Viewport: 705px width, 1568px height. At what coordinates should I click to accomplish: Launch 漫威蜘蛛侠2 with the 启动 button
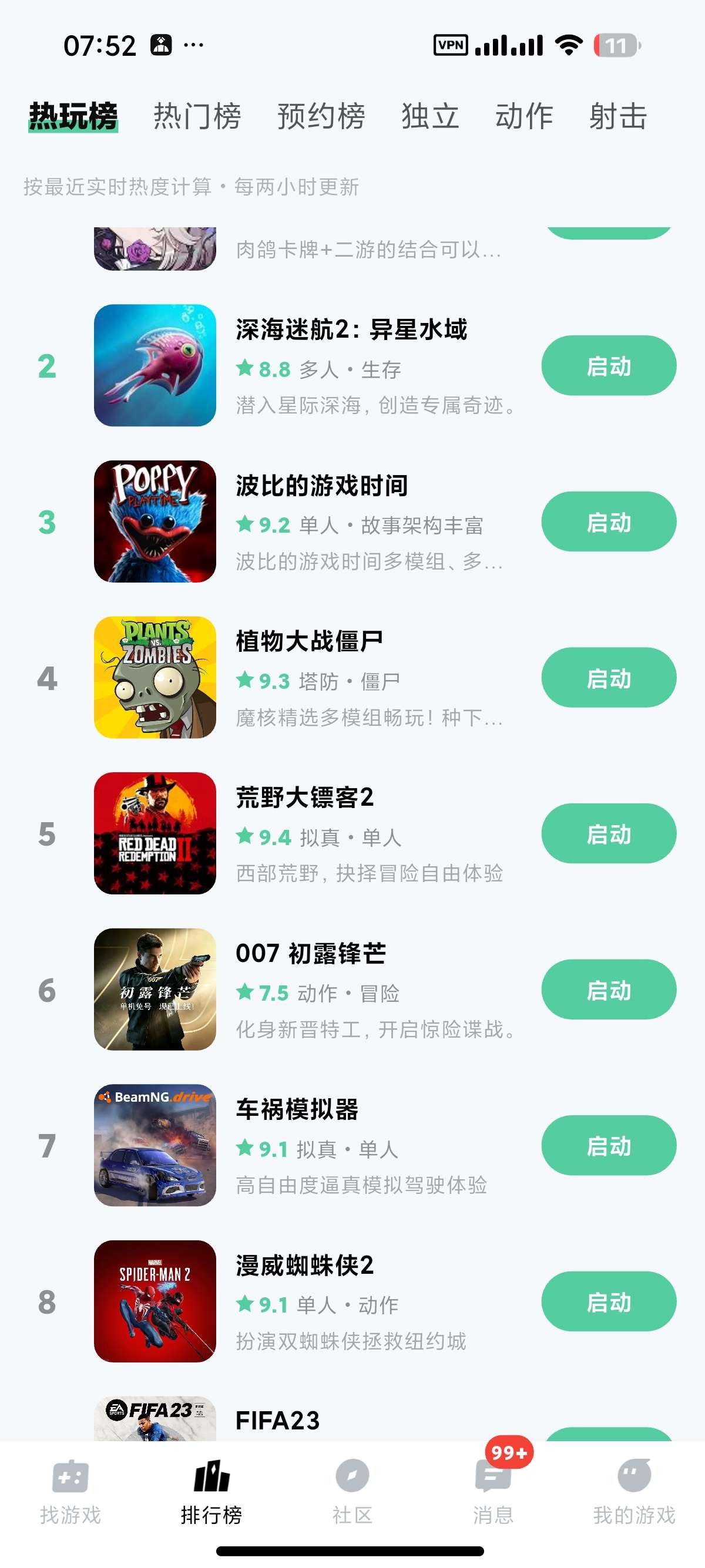click(608, 1301)
